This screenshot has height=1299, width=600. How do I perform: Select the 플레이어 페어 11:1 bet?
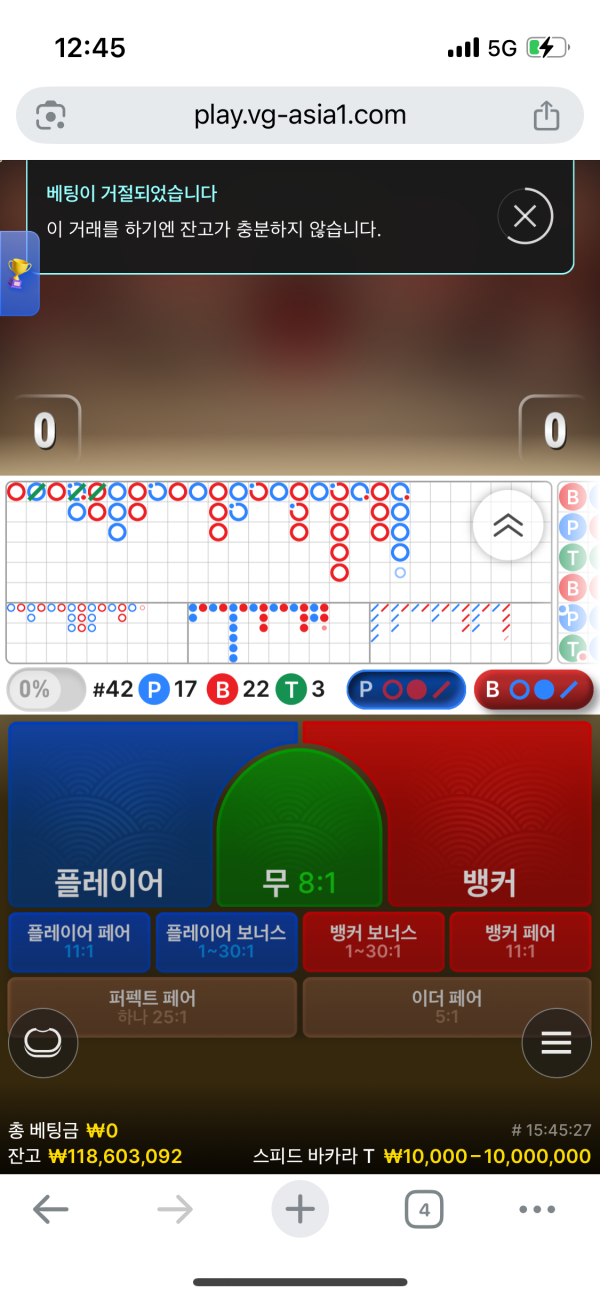[79, 942]
